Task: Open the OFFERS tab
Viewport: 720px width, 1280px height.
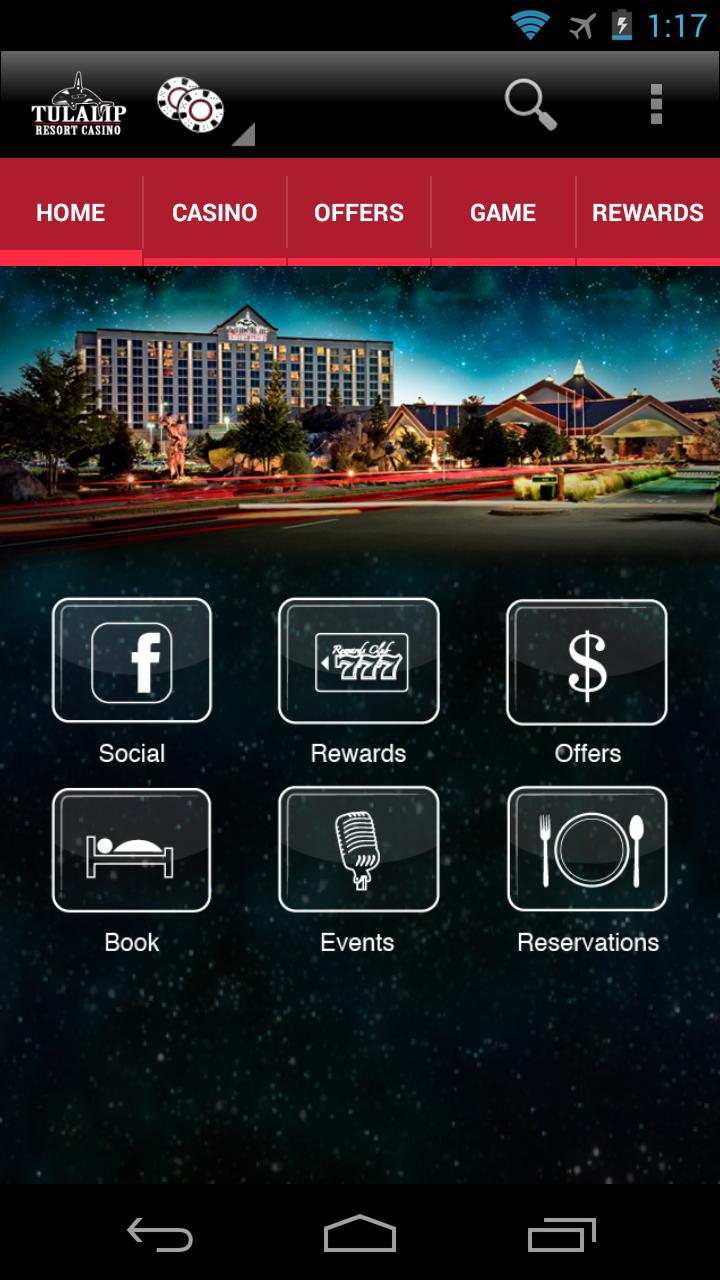Action: [358, 212]
